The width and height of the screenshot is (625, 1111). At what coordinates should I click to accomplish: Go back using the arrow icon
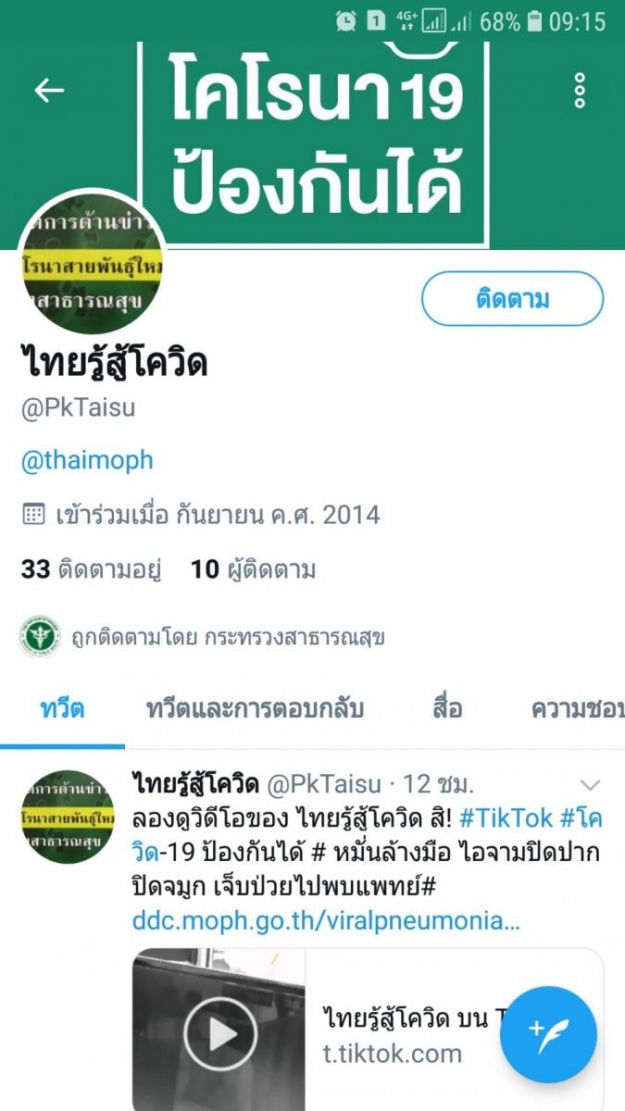click(x=49, y=90)
